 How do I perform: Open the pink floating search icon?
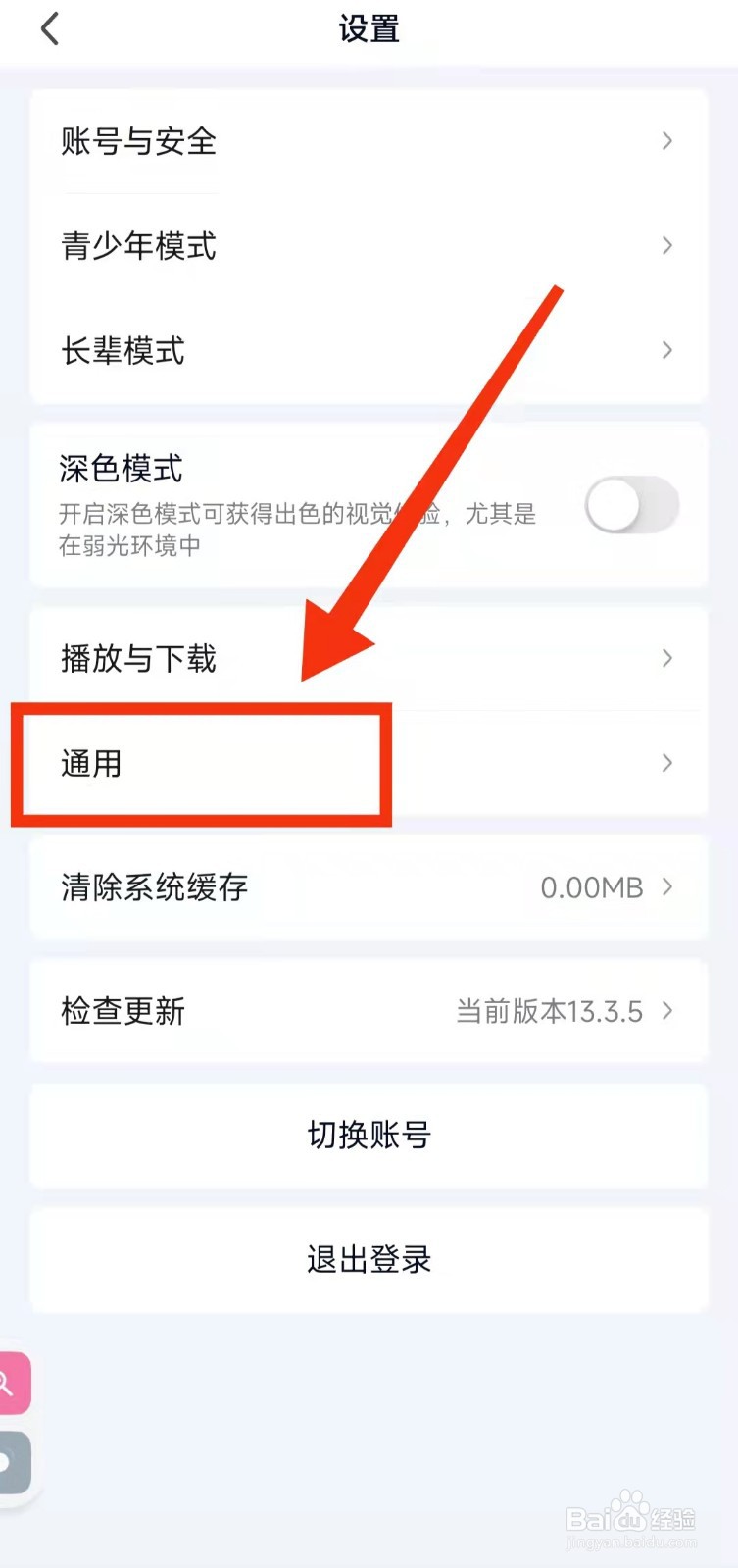click(x=12, y=1385)
